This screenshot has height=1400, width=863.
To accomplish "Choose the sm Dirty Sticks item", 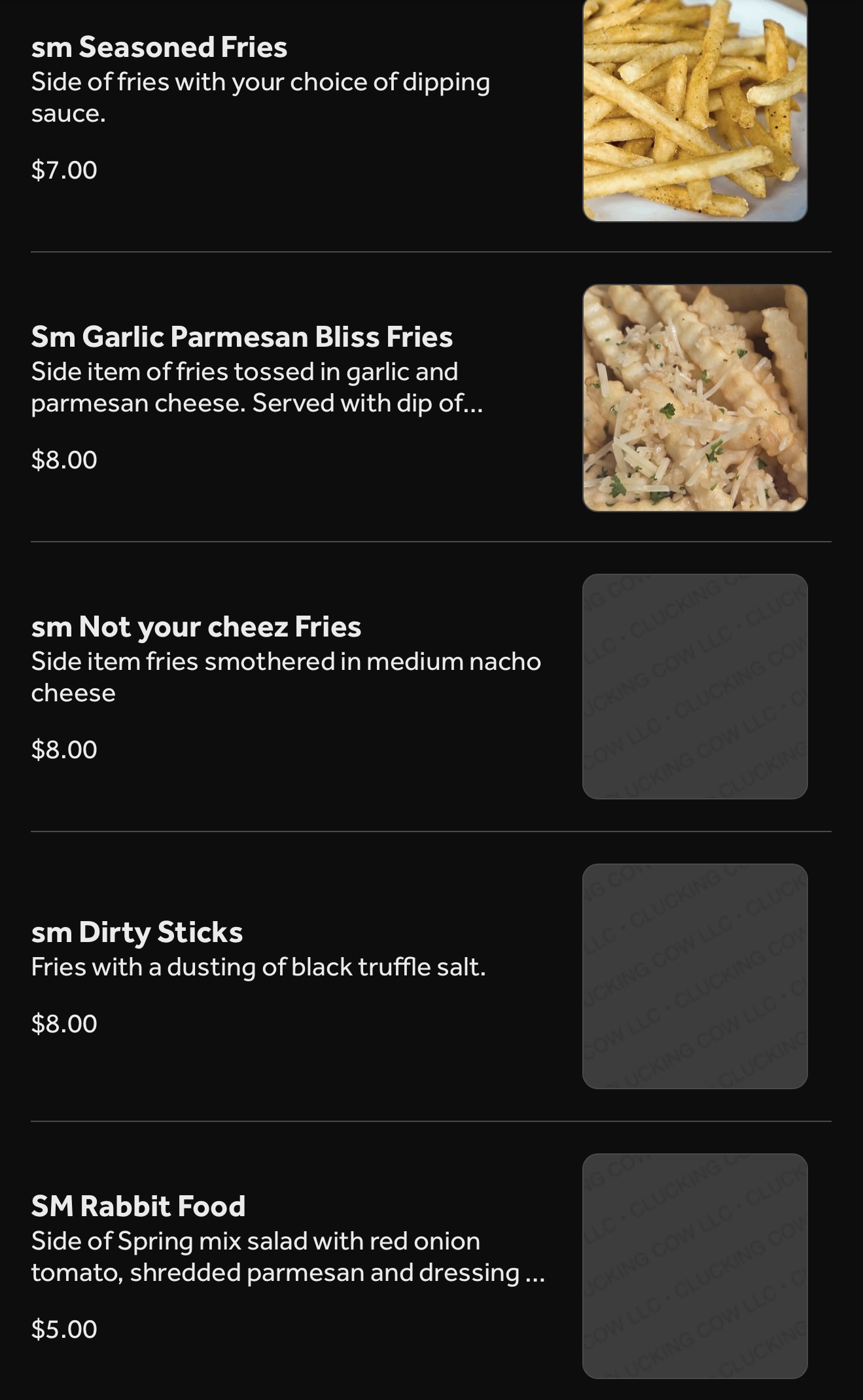I will 137,932.
